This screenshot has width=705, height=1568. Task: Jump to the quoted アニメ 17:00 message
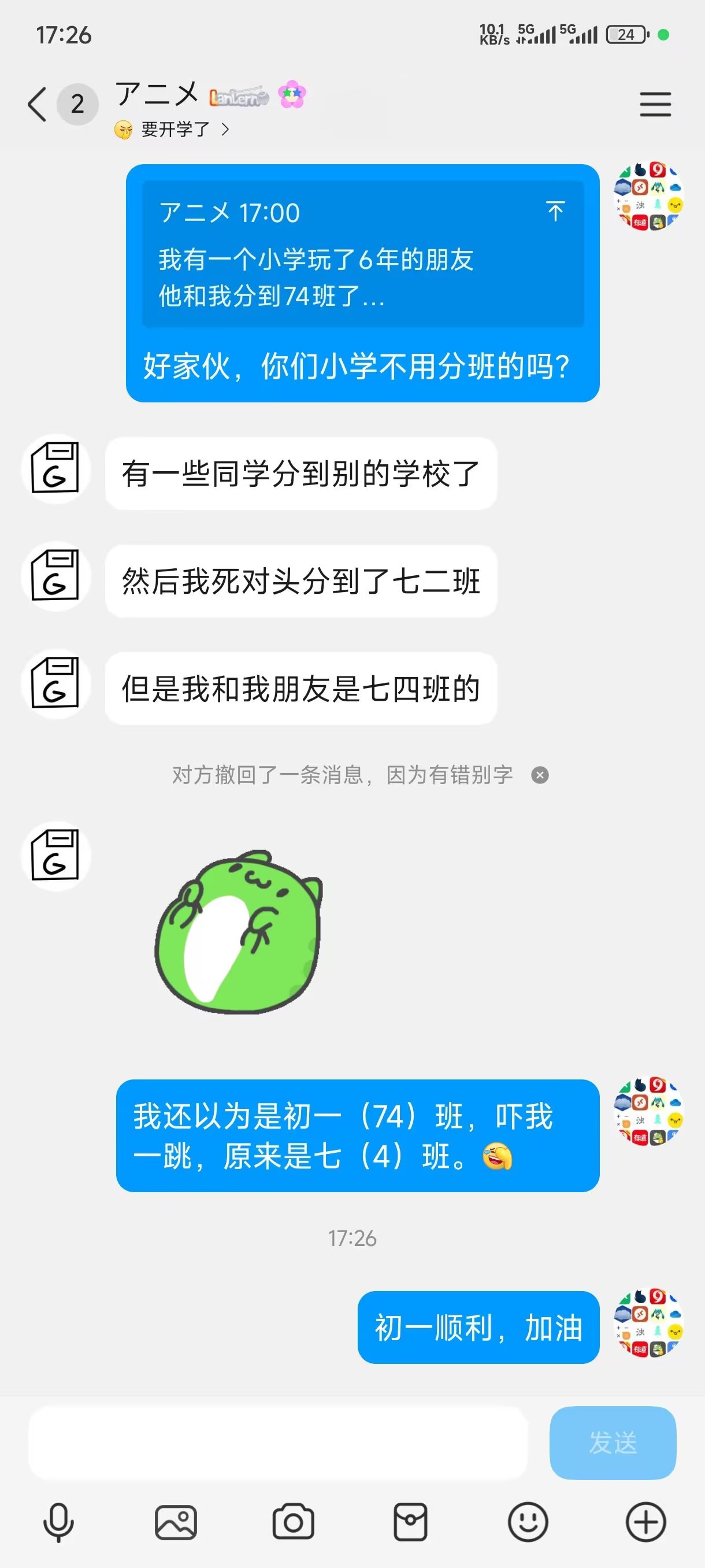point(555,211)
